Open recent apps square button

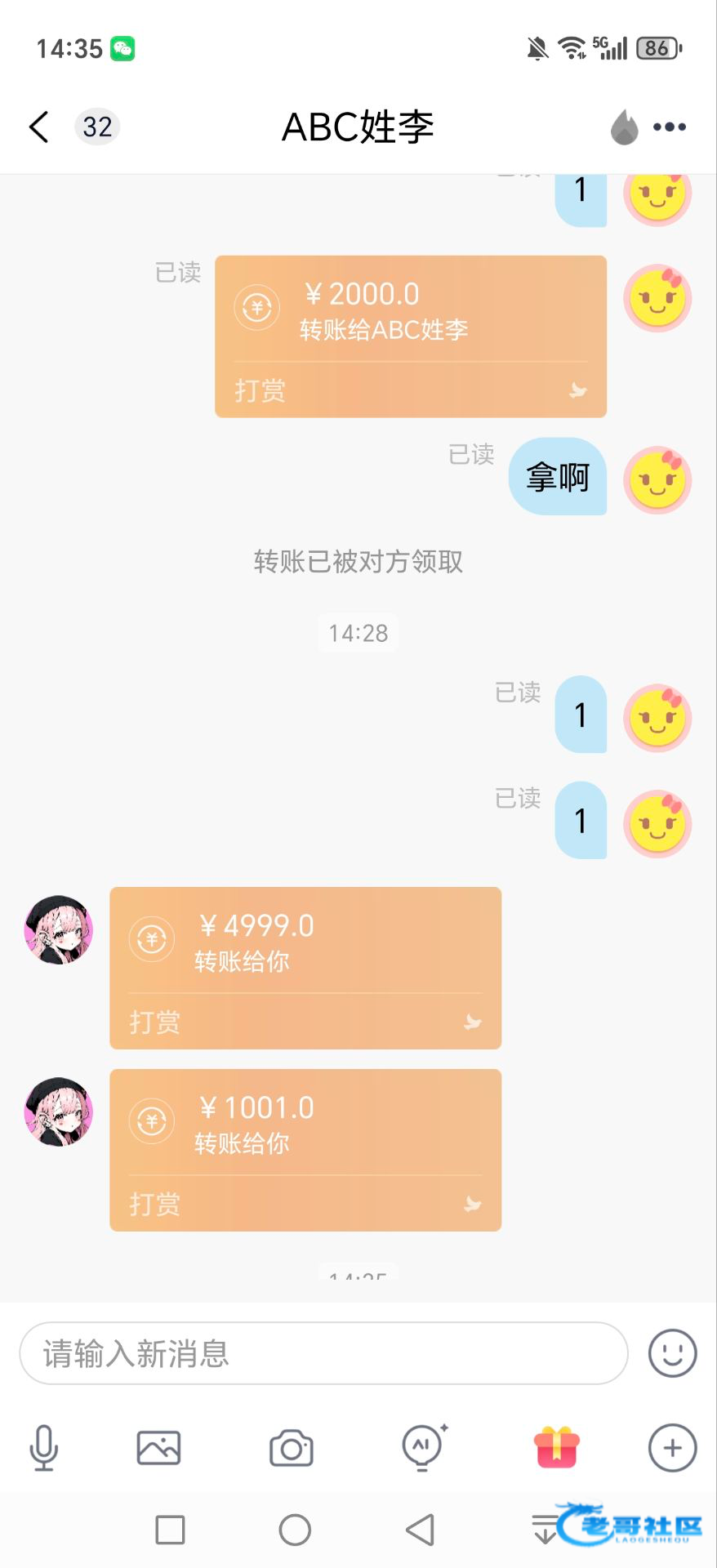click(170, 1530)
